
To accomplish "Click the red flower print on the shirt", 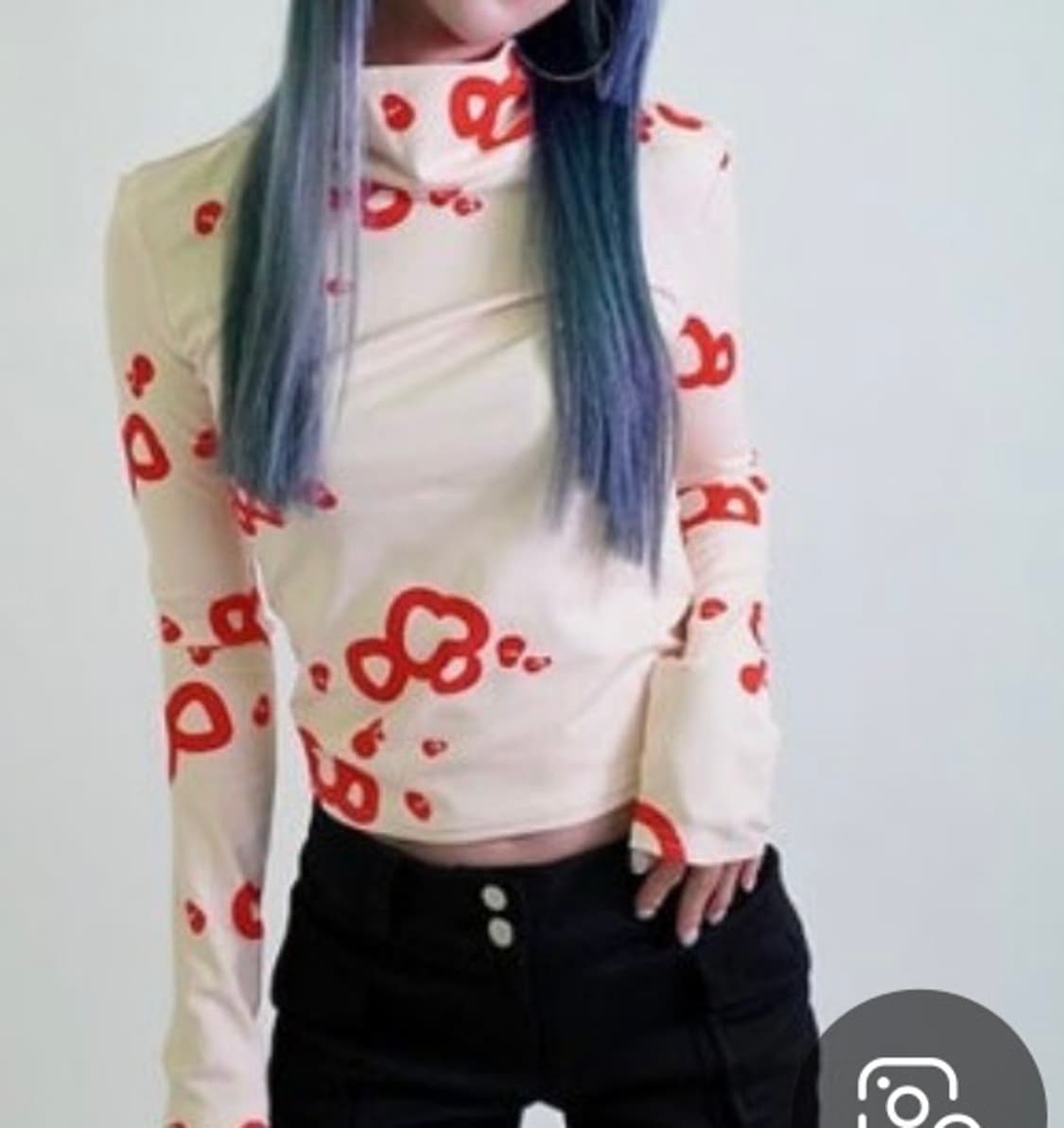I will (416, 643).
